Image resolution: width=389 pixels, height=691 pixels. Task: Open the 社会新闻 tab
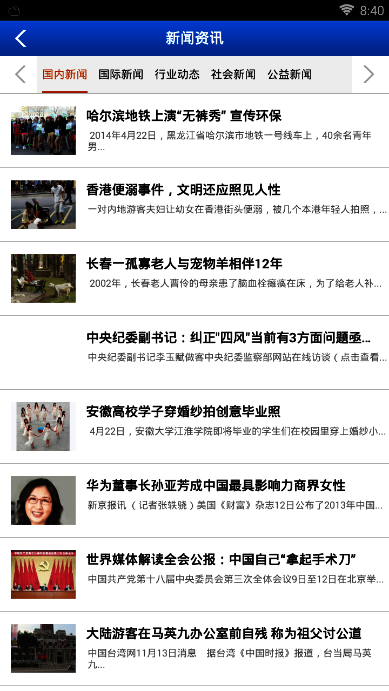pyautogui.click(x=233, y=74)
